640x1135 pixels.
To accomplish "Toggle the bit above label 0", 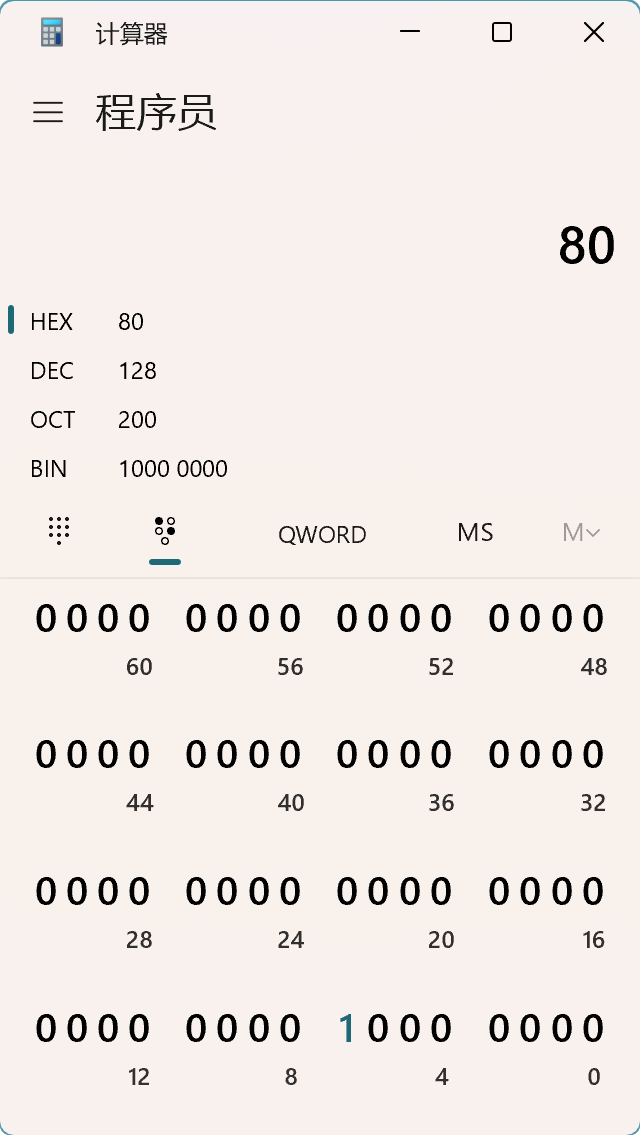I will click(x=594, y=1028).
